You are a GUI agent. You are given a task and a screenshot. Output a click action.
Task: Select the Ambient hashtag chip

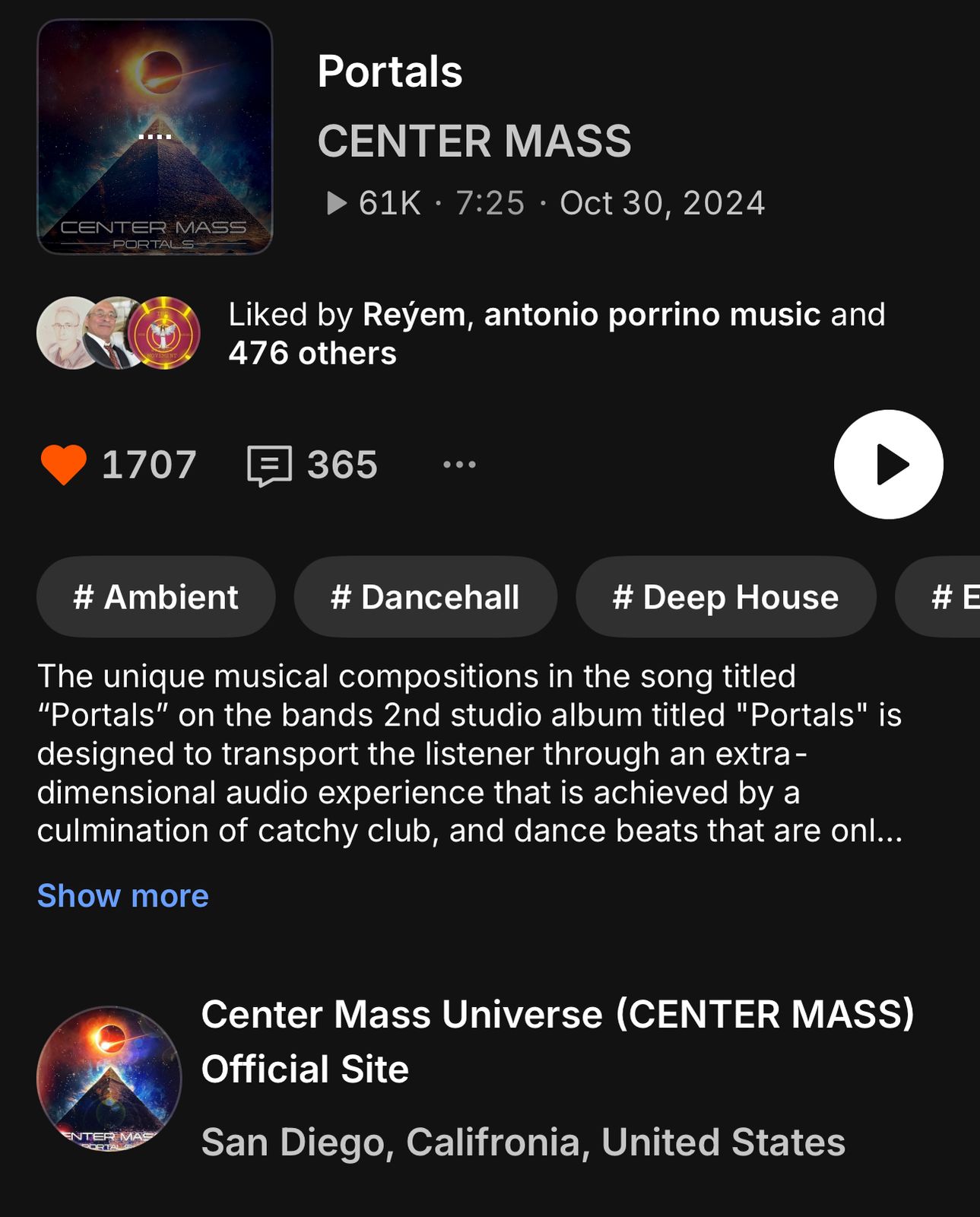(x=156, y=597)
